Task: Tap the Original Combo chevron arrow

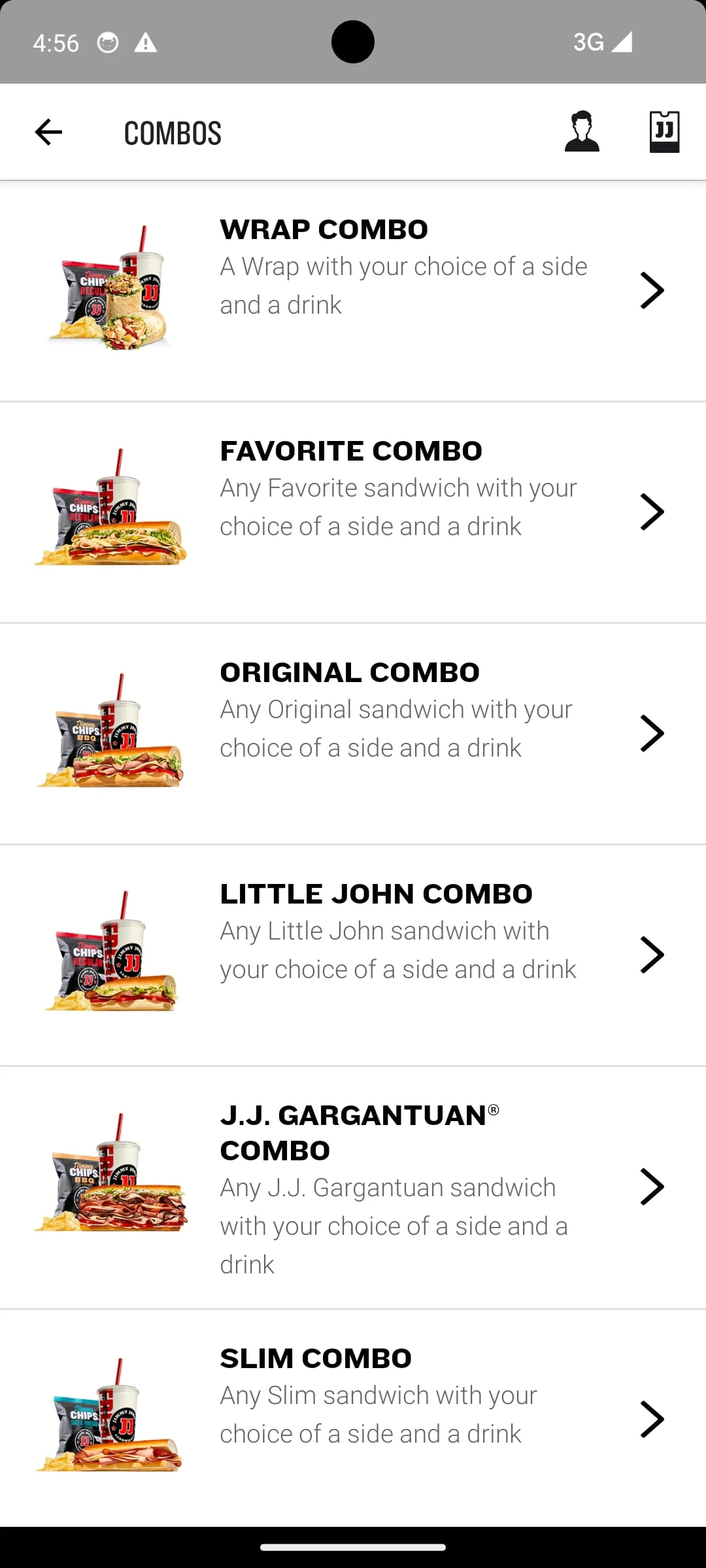Action: point(652,733)
